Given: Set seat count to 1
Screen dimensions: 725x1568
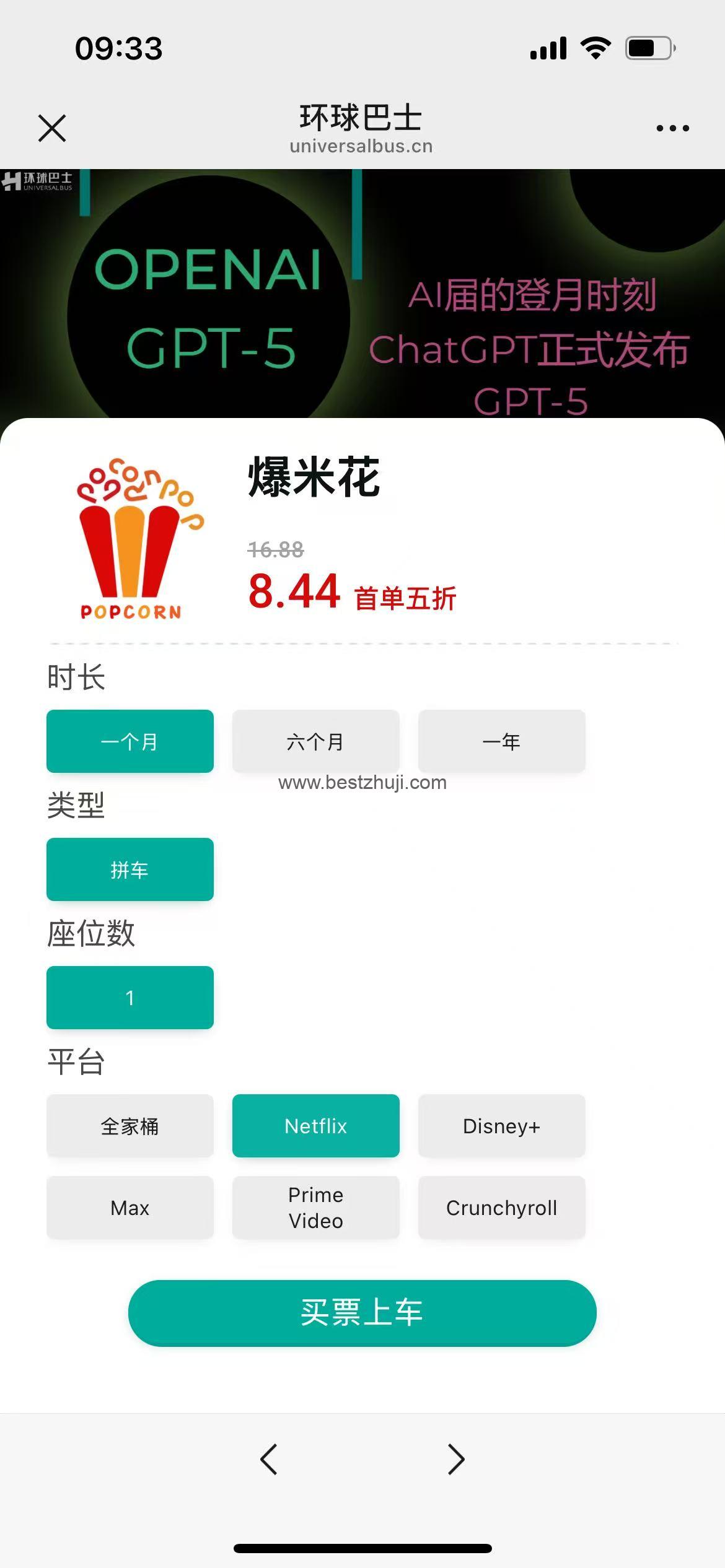Looking at the screenshot, I should pyautogui.click(x=130, y=998).
